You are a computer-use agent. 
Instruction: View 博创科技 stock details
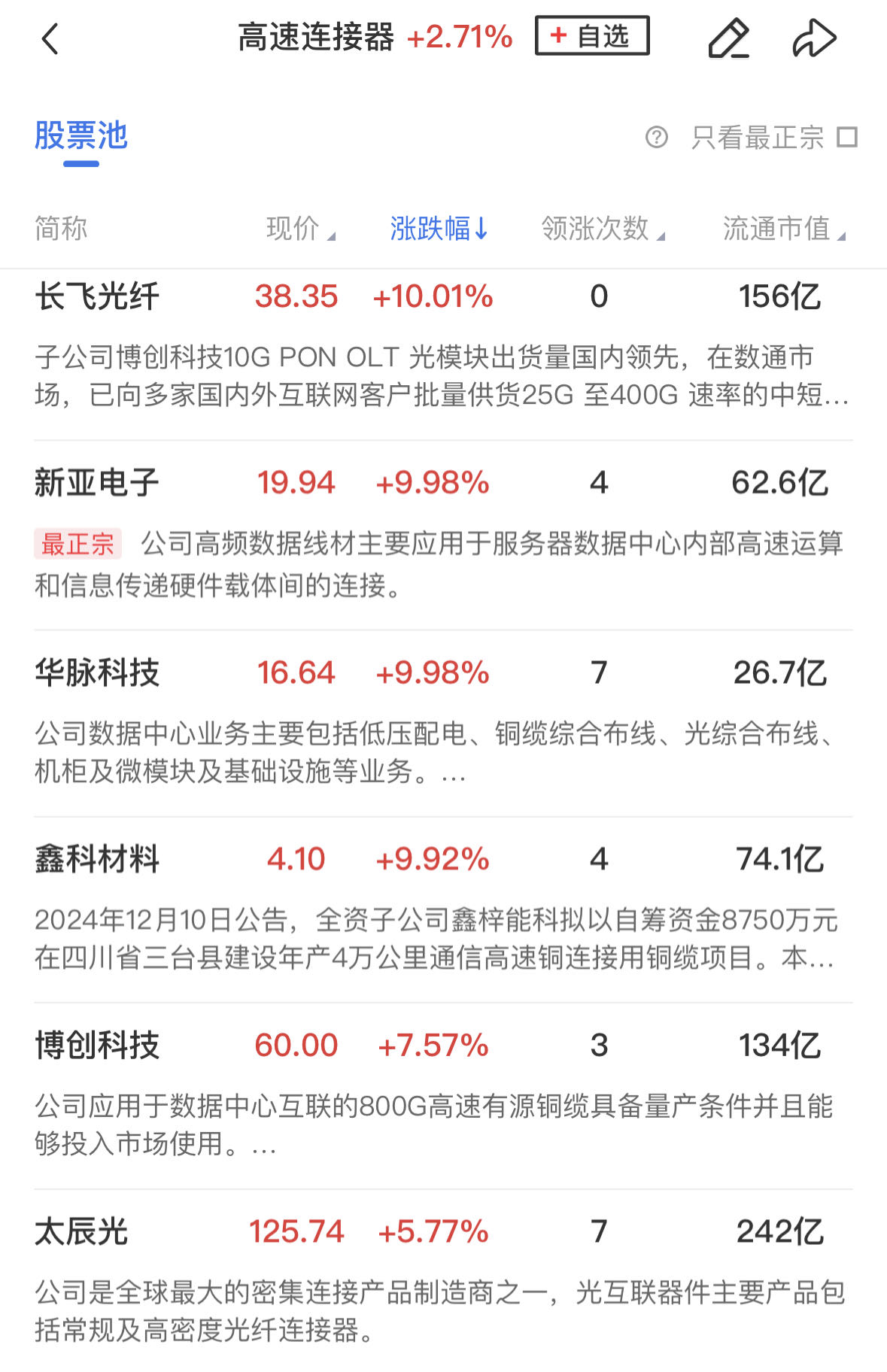coord(97,1046)
